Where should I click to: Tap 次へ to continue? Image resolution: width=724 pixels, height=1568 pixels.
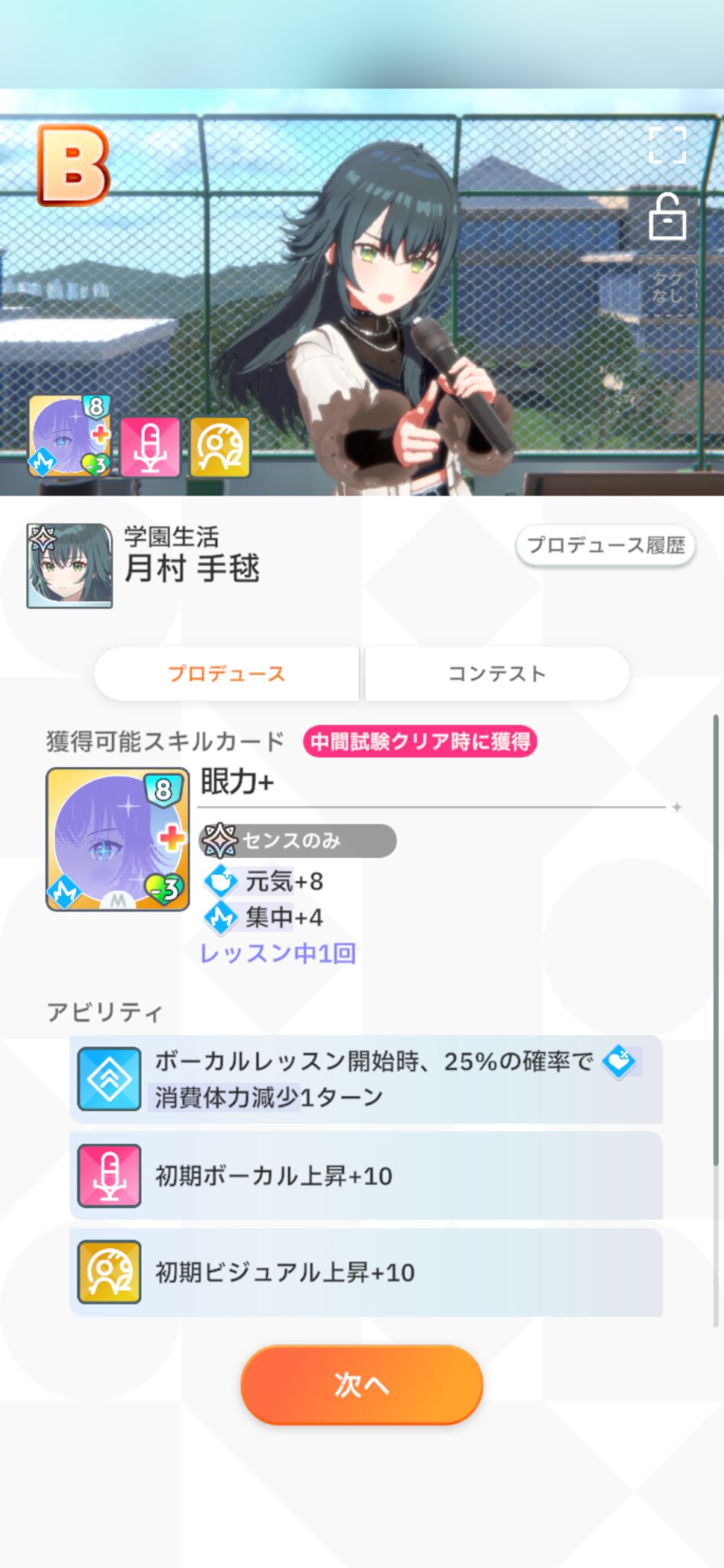[361, 1385]
